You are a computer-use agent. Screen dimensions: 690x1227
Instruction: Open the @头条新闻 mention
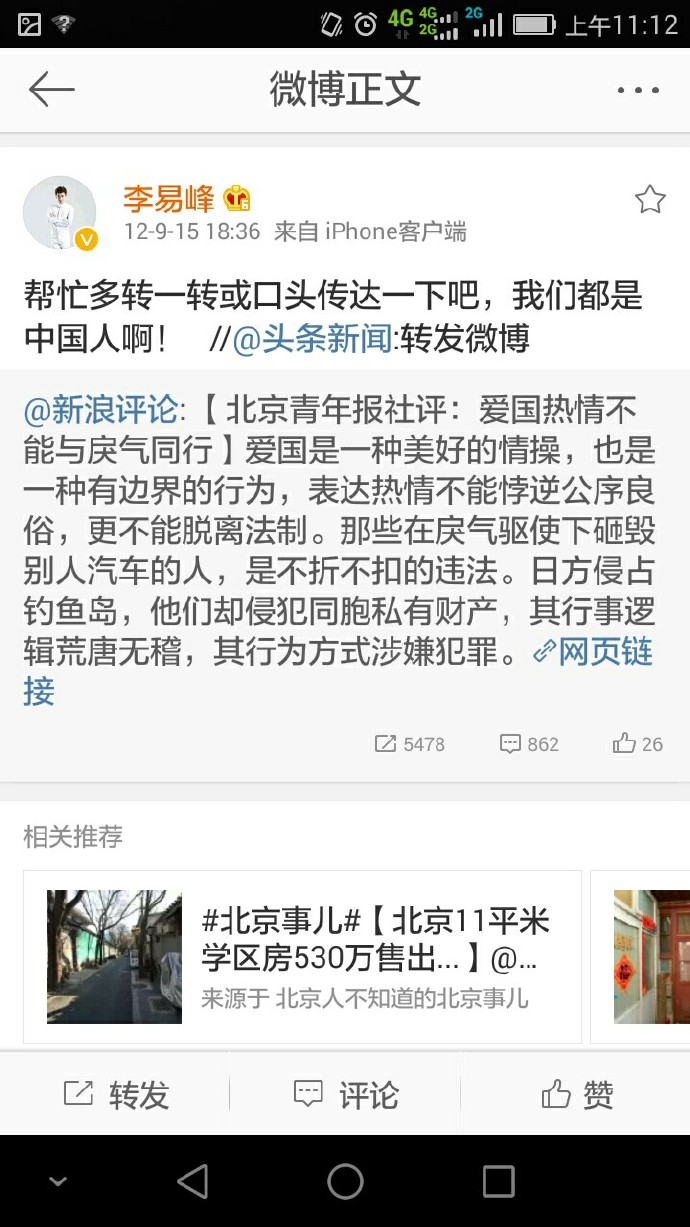click(313, 339)
